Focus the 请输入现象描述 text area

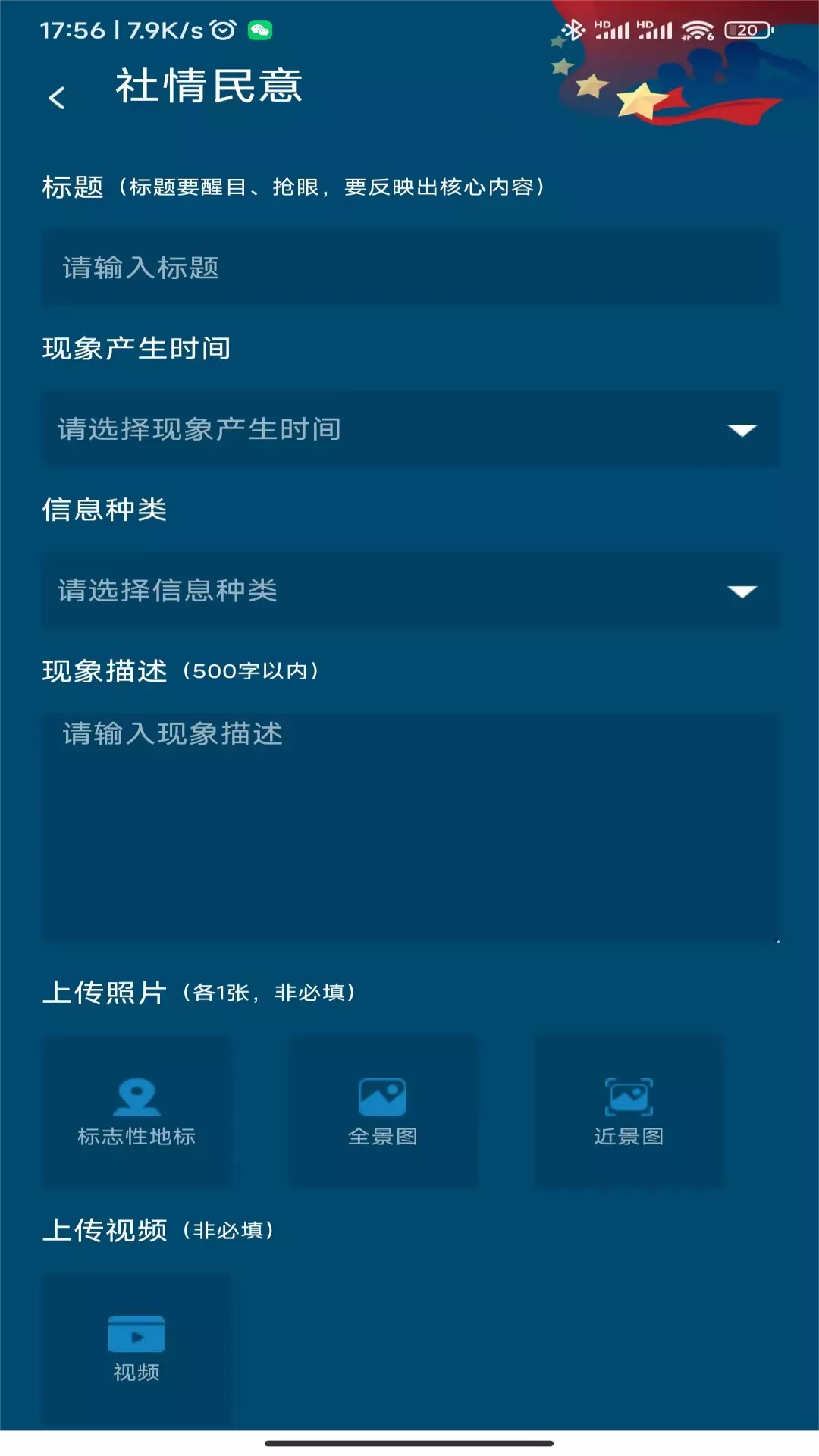point(409,828)
